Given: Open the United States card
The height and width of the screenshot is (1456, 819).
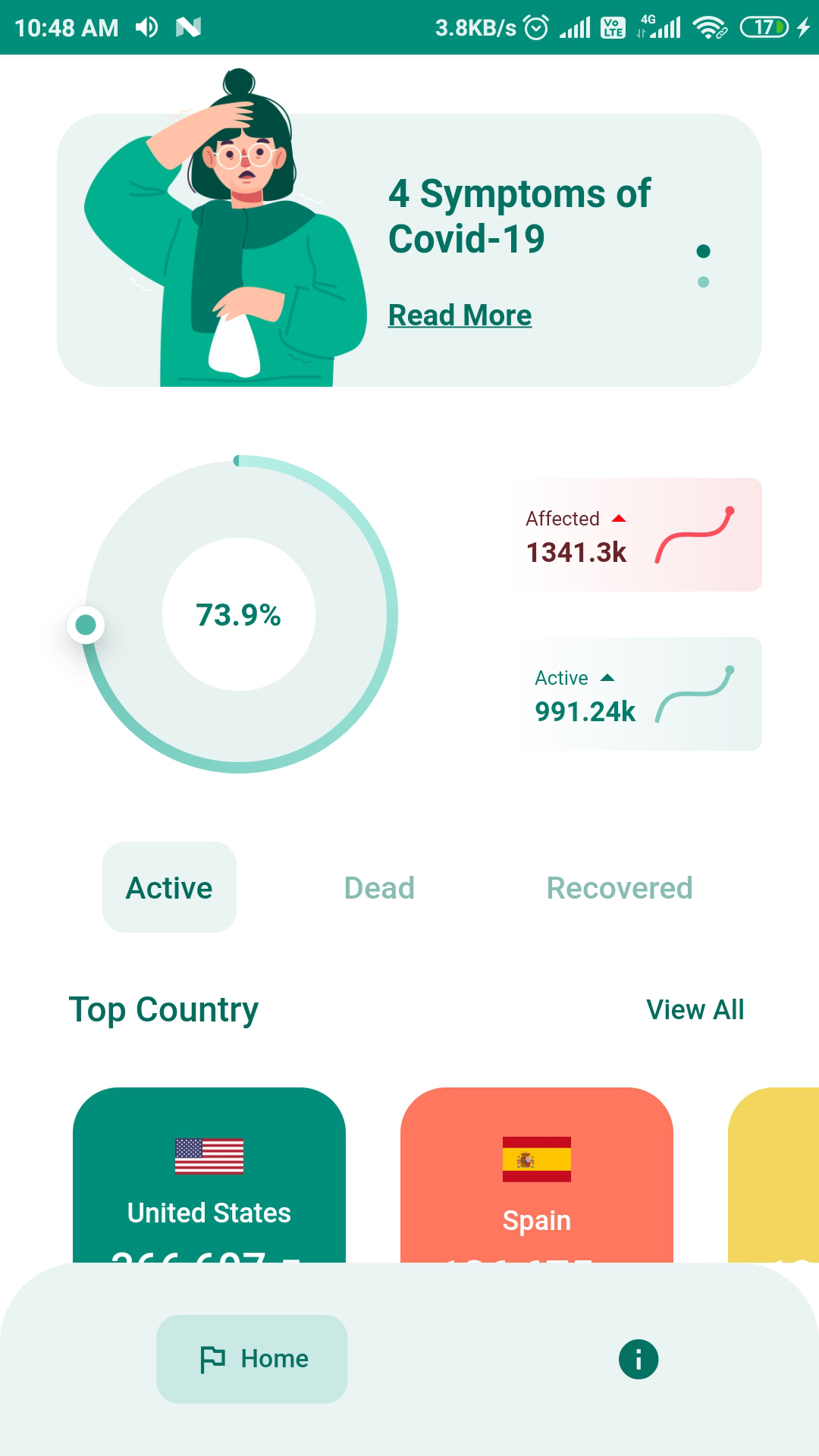Looking at the screenshot, I should [x=209, y=1175].
